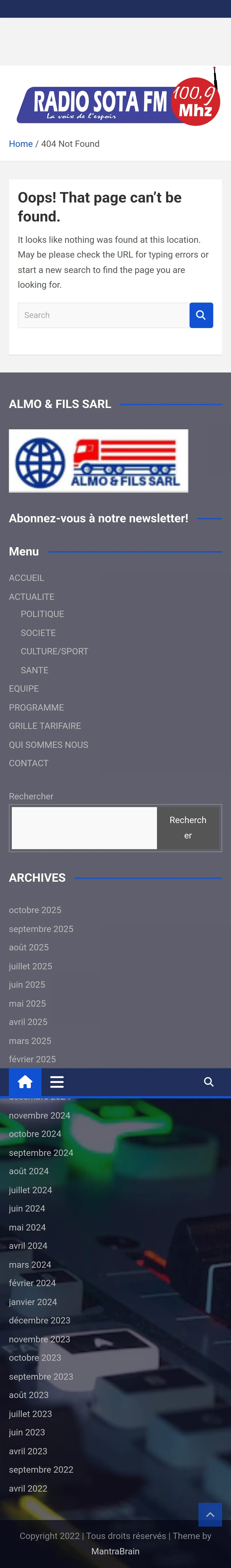View the PROGRAMME page
The width and height of the screenshot is (231, 1568).
36,707
